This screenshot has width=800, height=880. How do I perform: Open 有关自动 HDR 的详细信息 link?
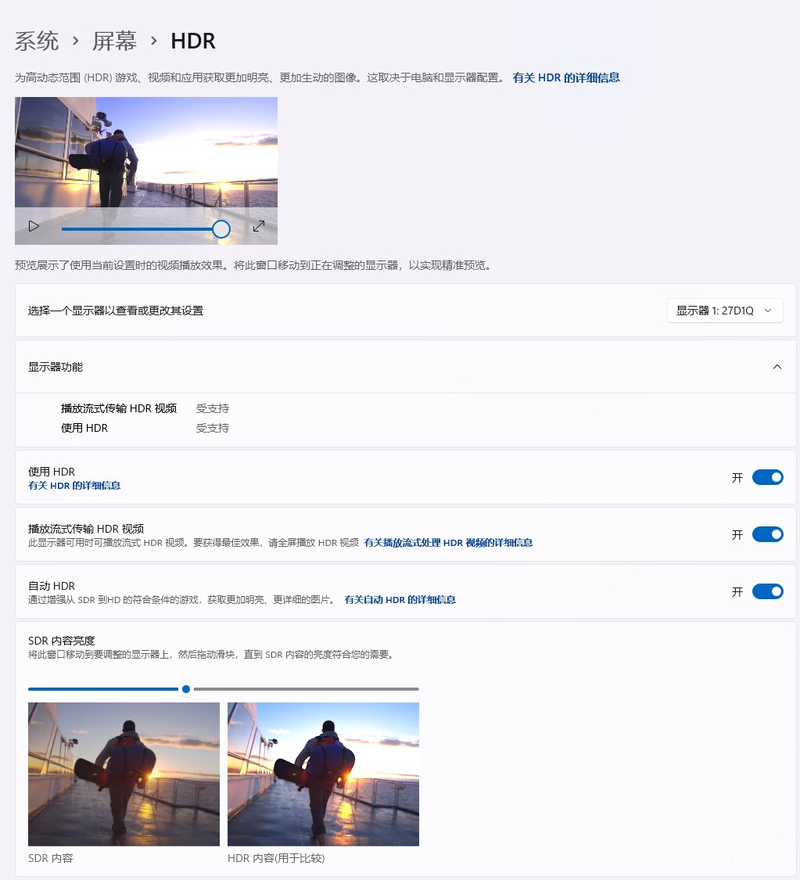(400, 600)
